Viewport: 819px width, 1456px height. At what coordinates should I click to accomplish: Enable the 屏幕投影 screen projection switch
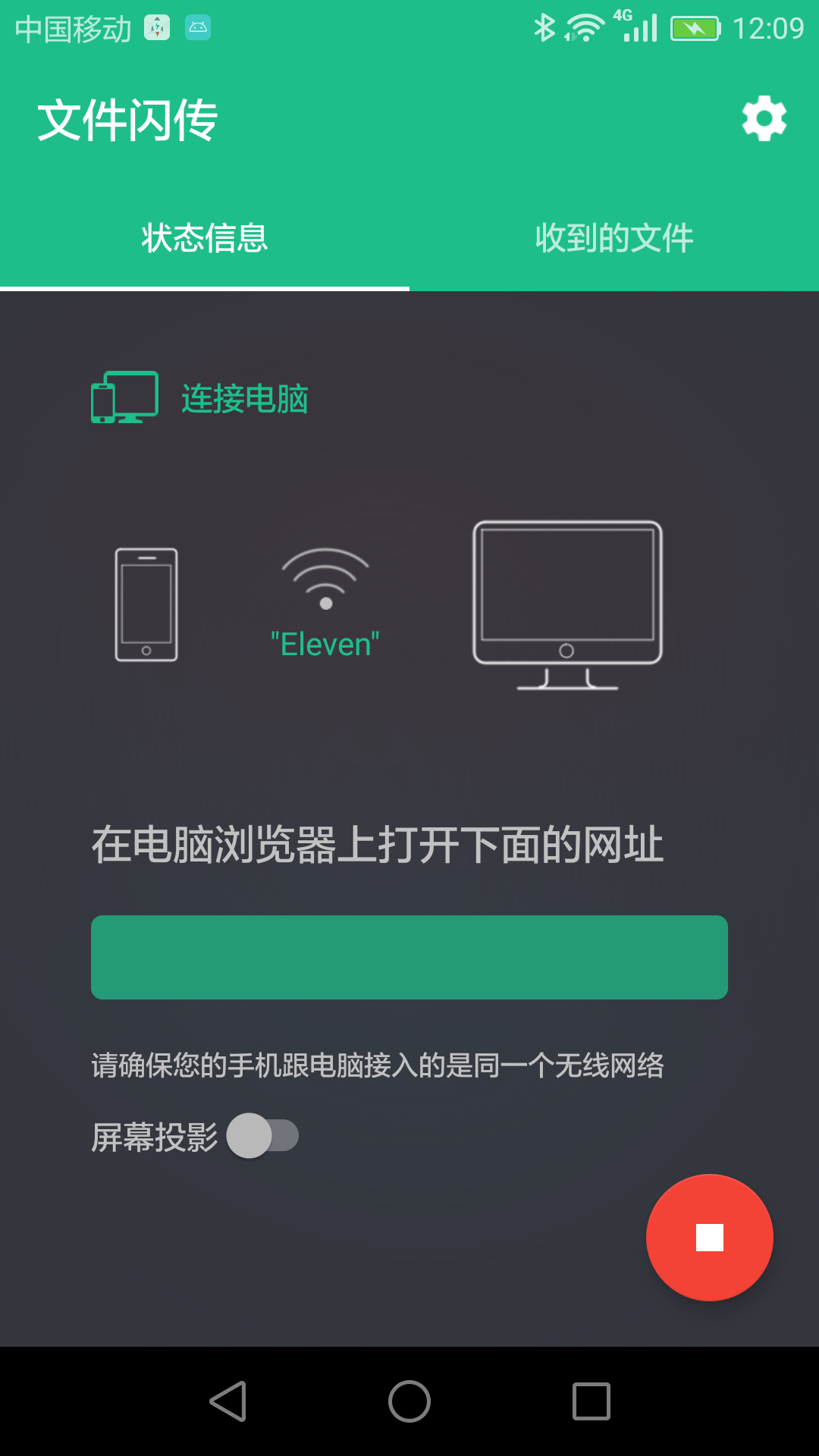click(x=263, y=1135)
